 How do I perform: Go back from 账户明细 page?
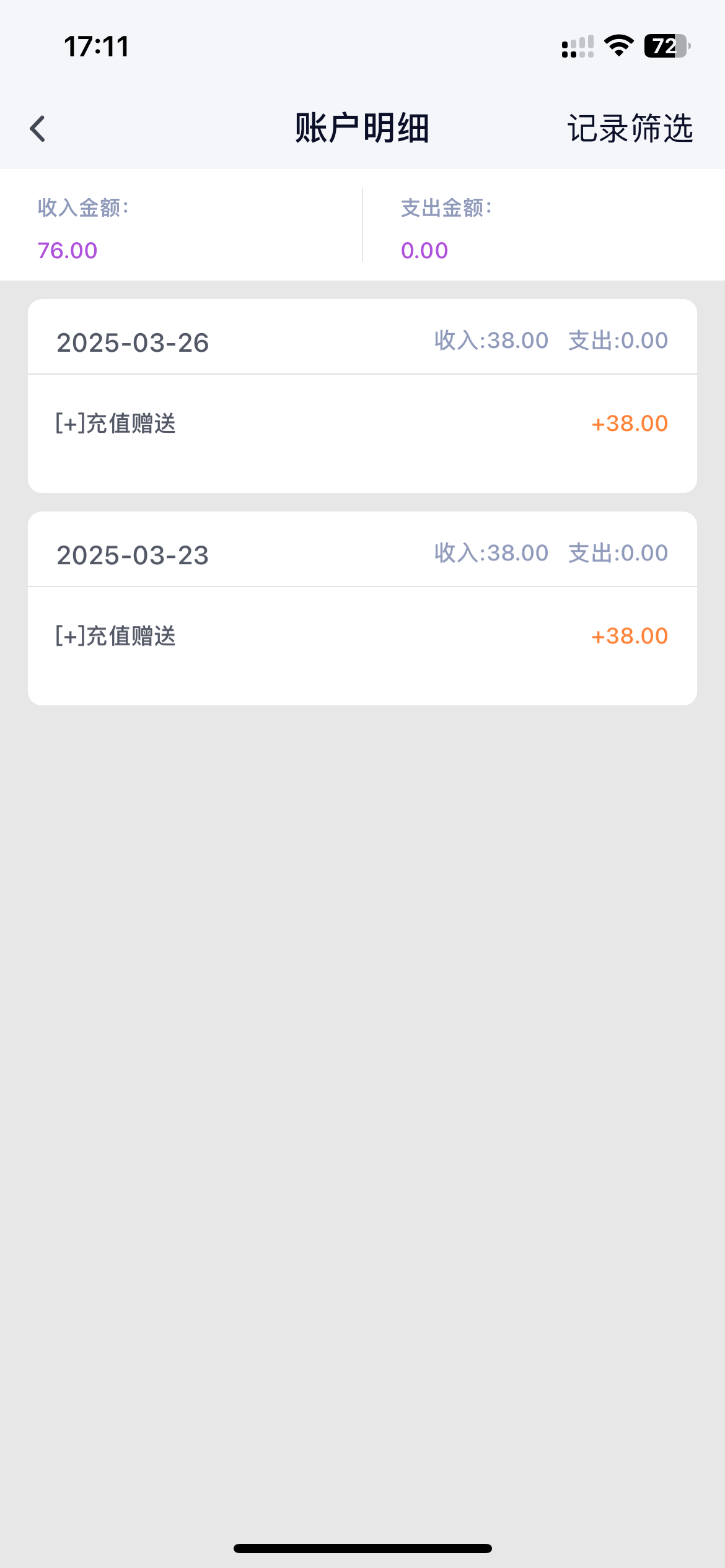(38, 129)
